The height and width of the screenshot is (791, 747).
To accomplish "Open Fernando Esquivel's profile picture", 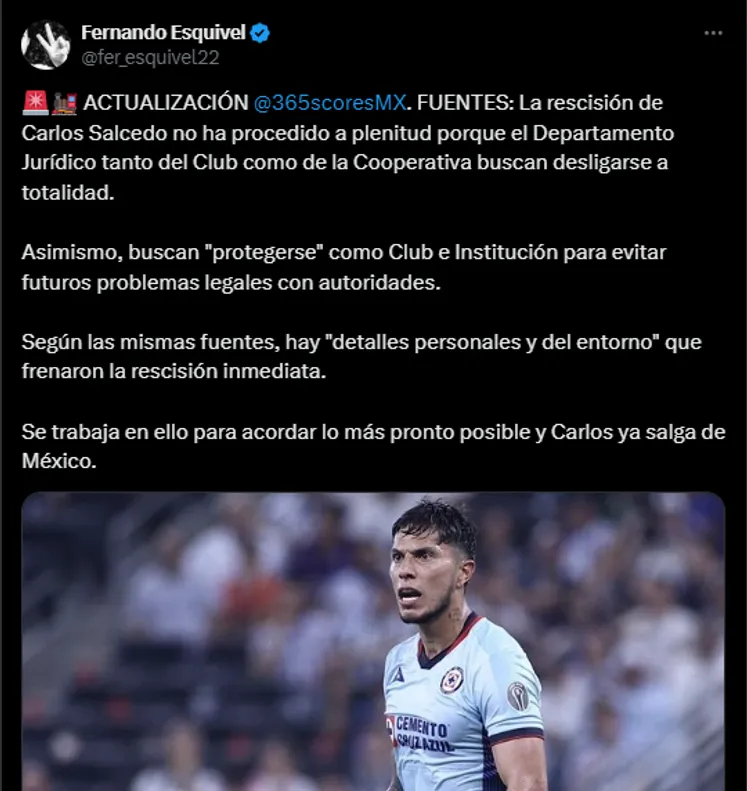I will (x=45, y=45).
